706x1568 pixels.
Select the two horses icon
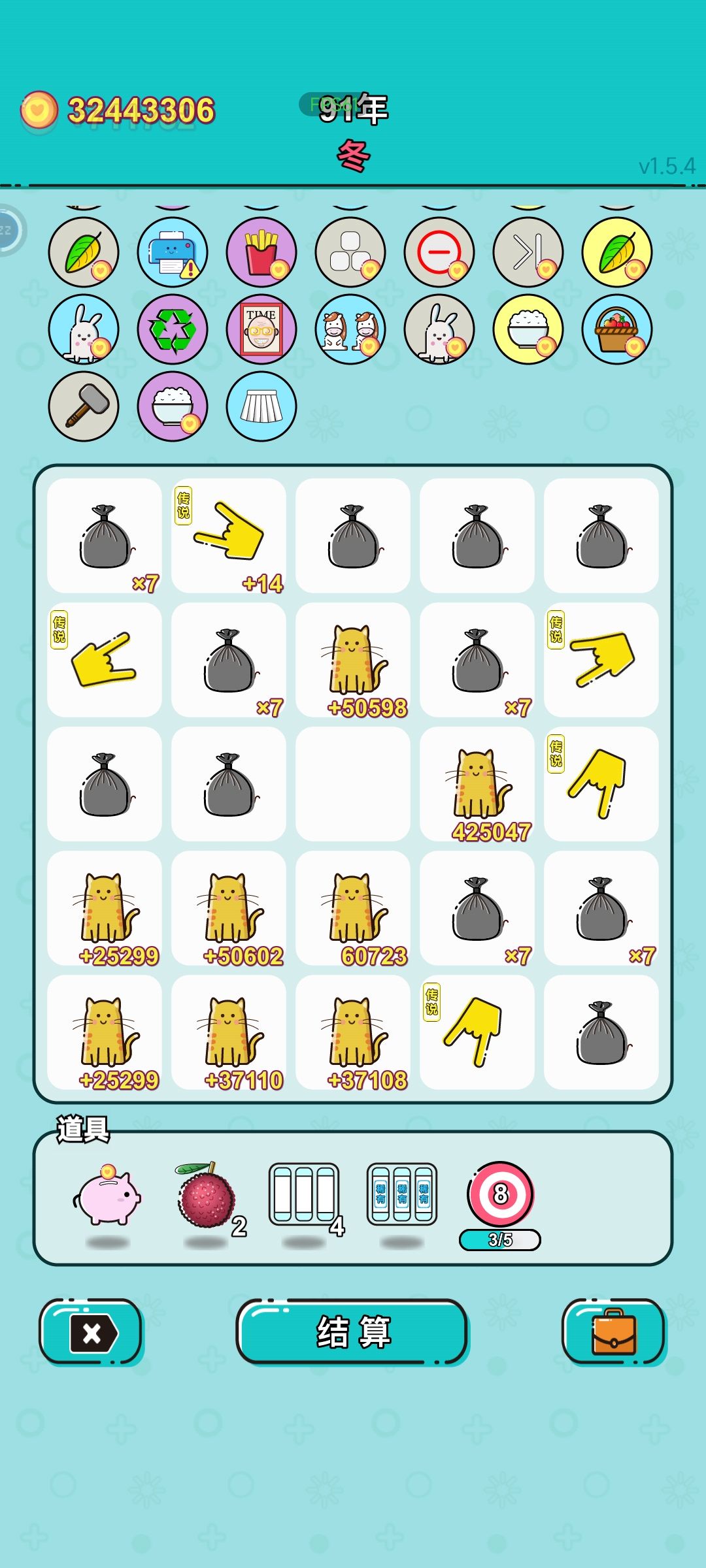click(350, 329)
